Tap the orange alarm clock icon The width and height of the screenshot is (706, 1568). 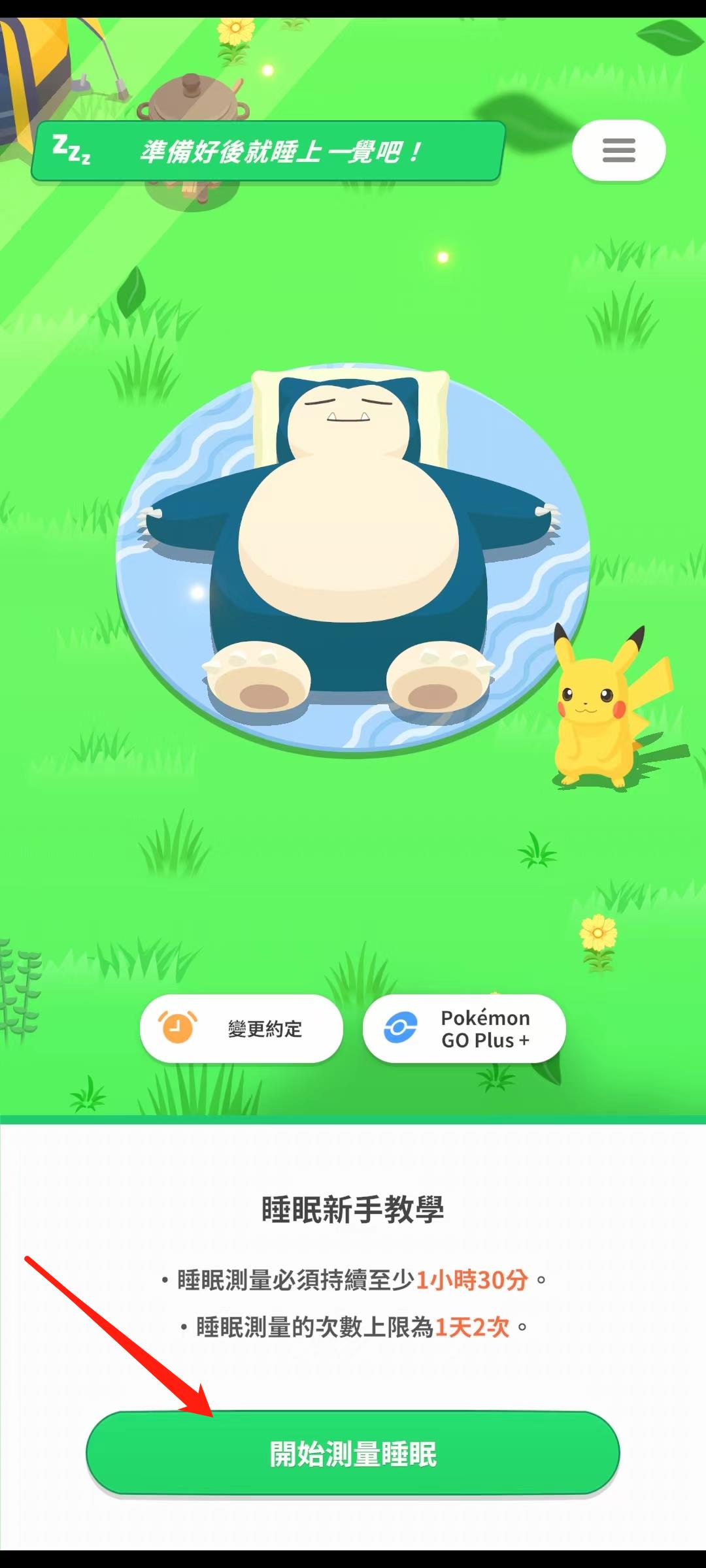[178, 1028]
